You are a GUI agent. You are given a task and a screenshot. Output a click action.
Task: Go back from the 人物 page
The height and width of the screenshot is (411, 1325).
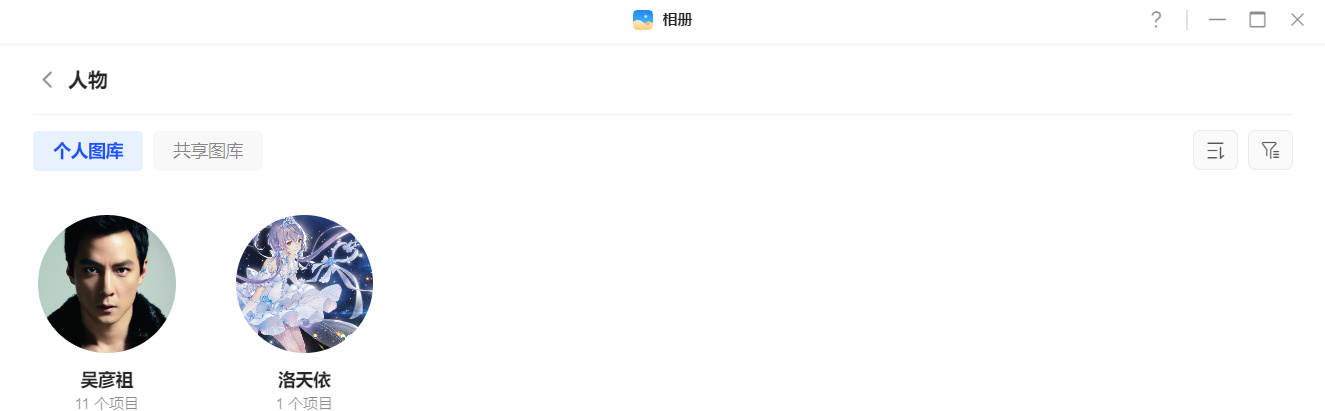47,80
